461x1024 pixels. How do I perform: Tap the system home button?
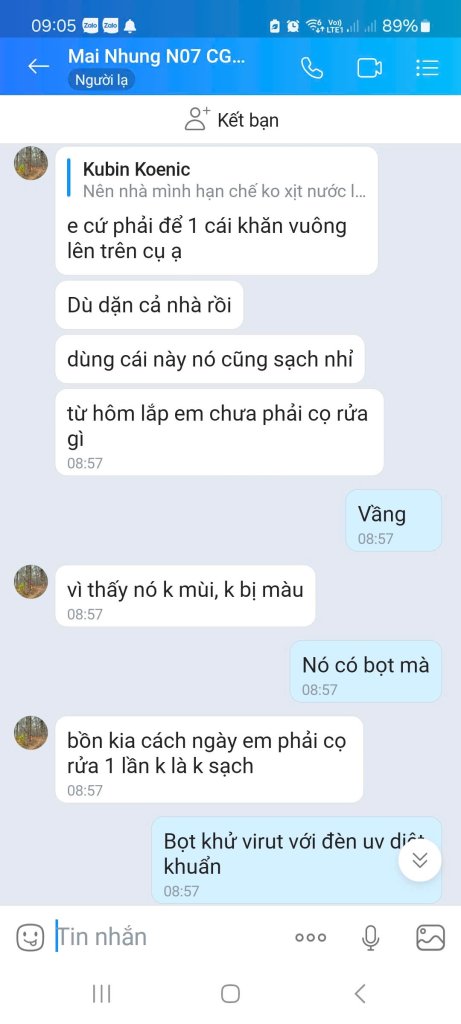(x=230, y=994)
